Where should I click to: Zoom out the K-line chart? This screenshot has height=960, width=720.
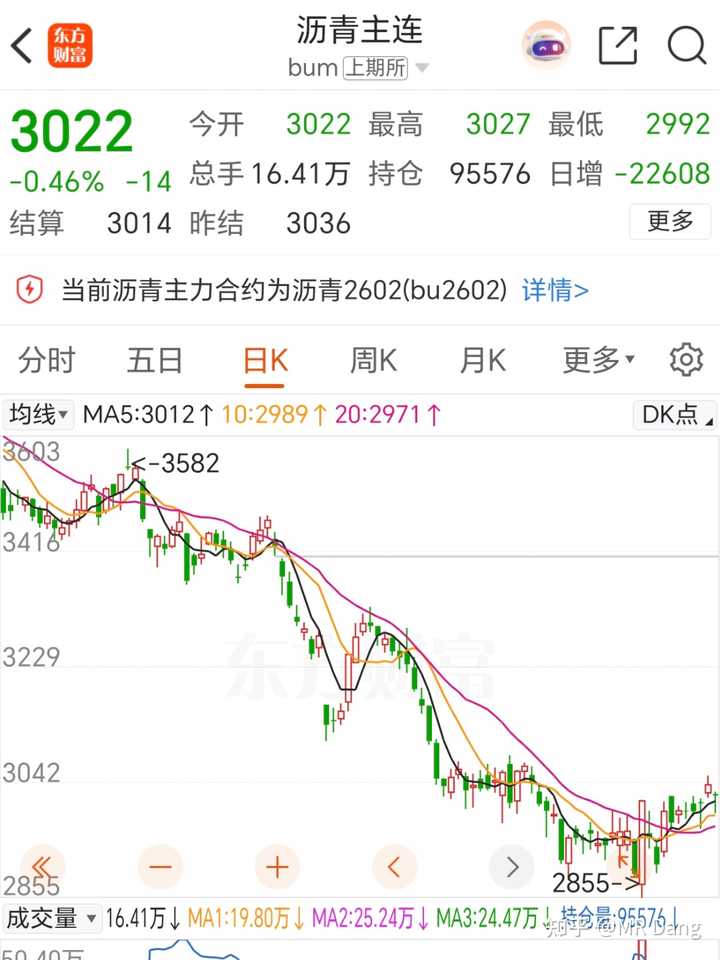tap(160, 866)
